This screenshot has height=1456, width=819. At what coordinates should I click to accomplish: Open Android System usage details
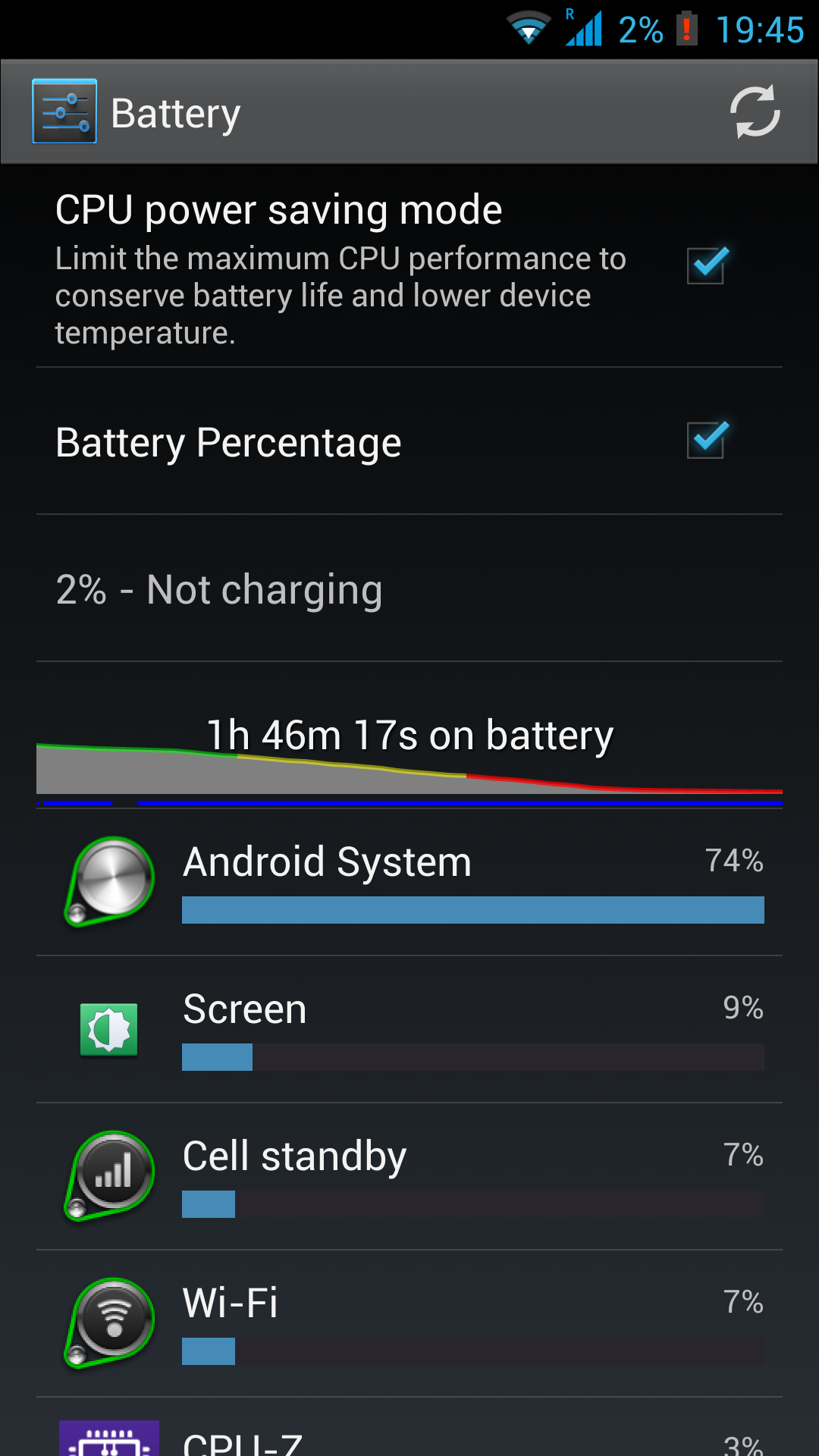[409, 883]
